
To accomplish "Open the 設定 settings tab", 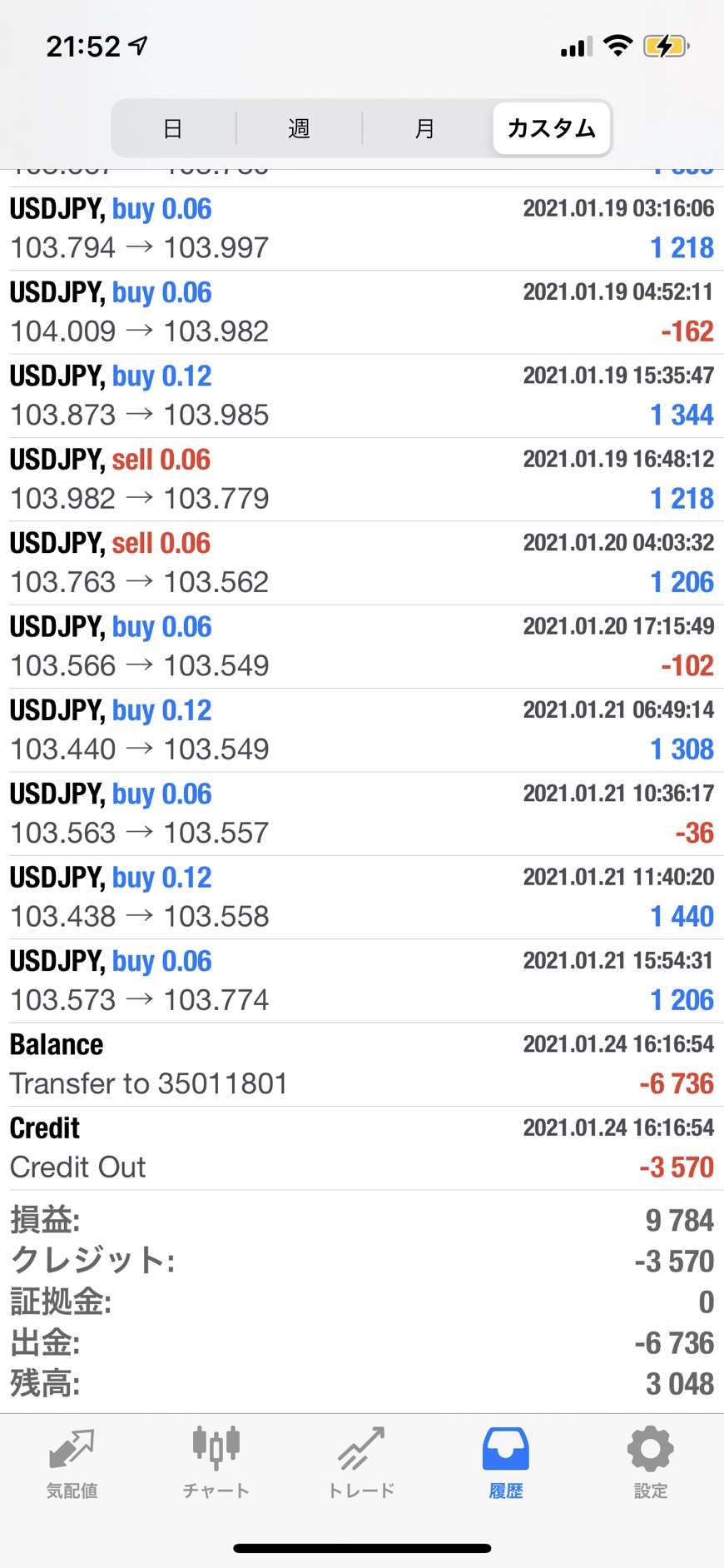I will pos(651,1463).
